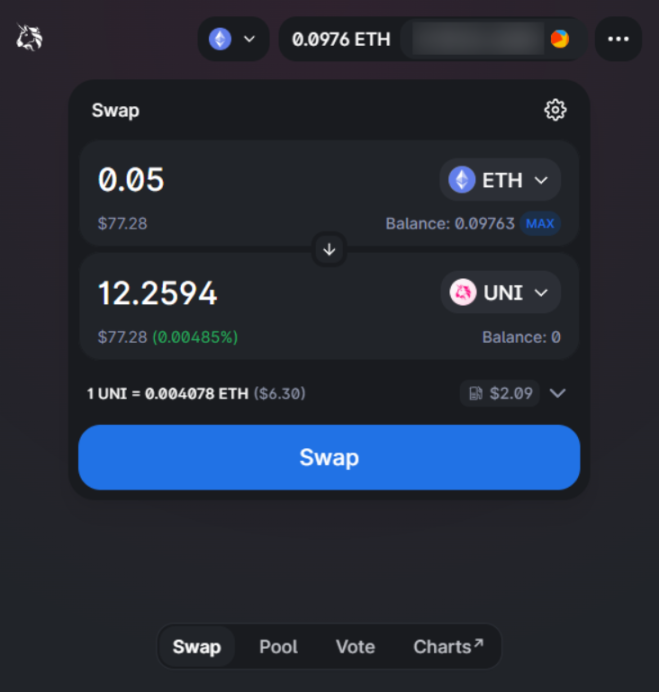Screen dimensions: 659x692
Task: Flip swap direction with the arrow
Action: tap(329, 249)
